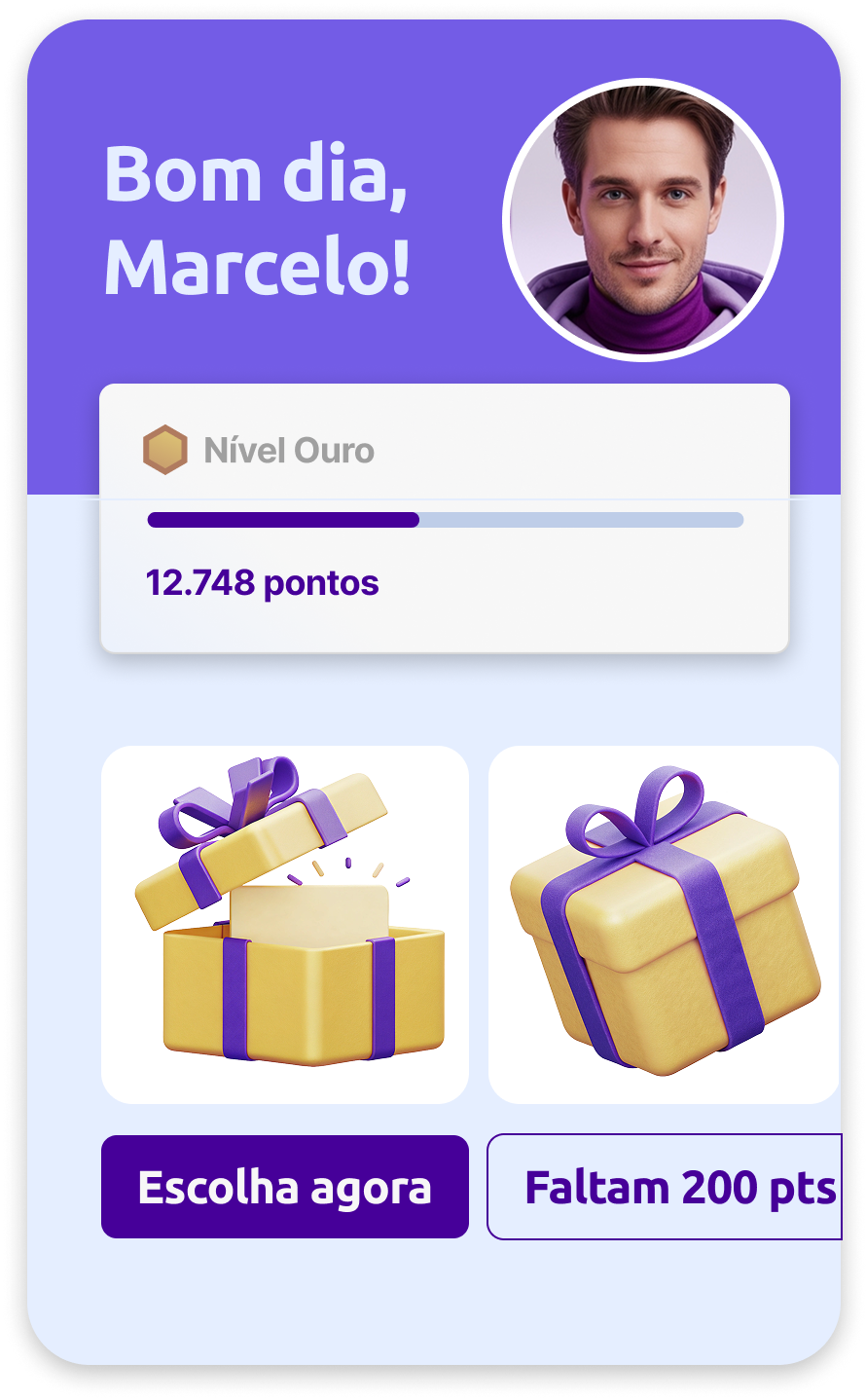The width and height of the screenshot is (866, 1400).
Task: Open the closed gift box card
Action: click(x=664, y=924)
